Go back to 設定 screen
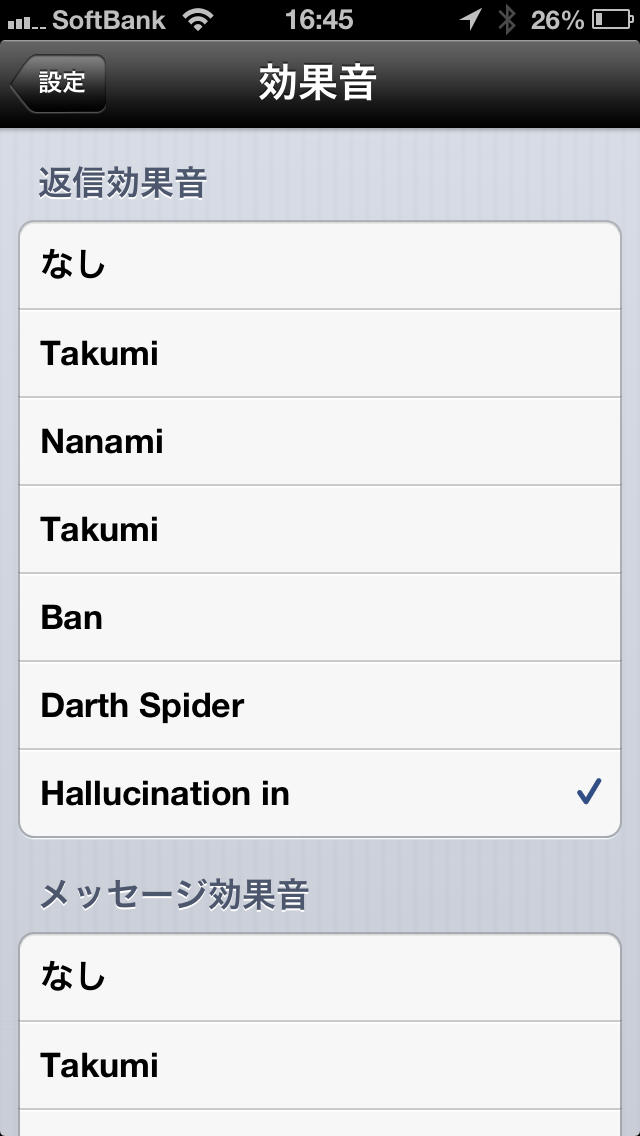 point(60,83)
